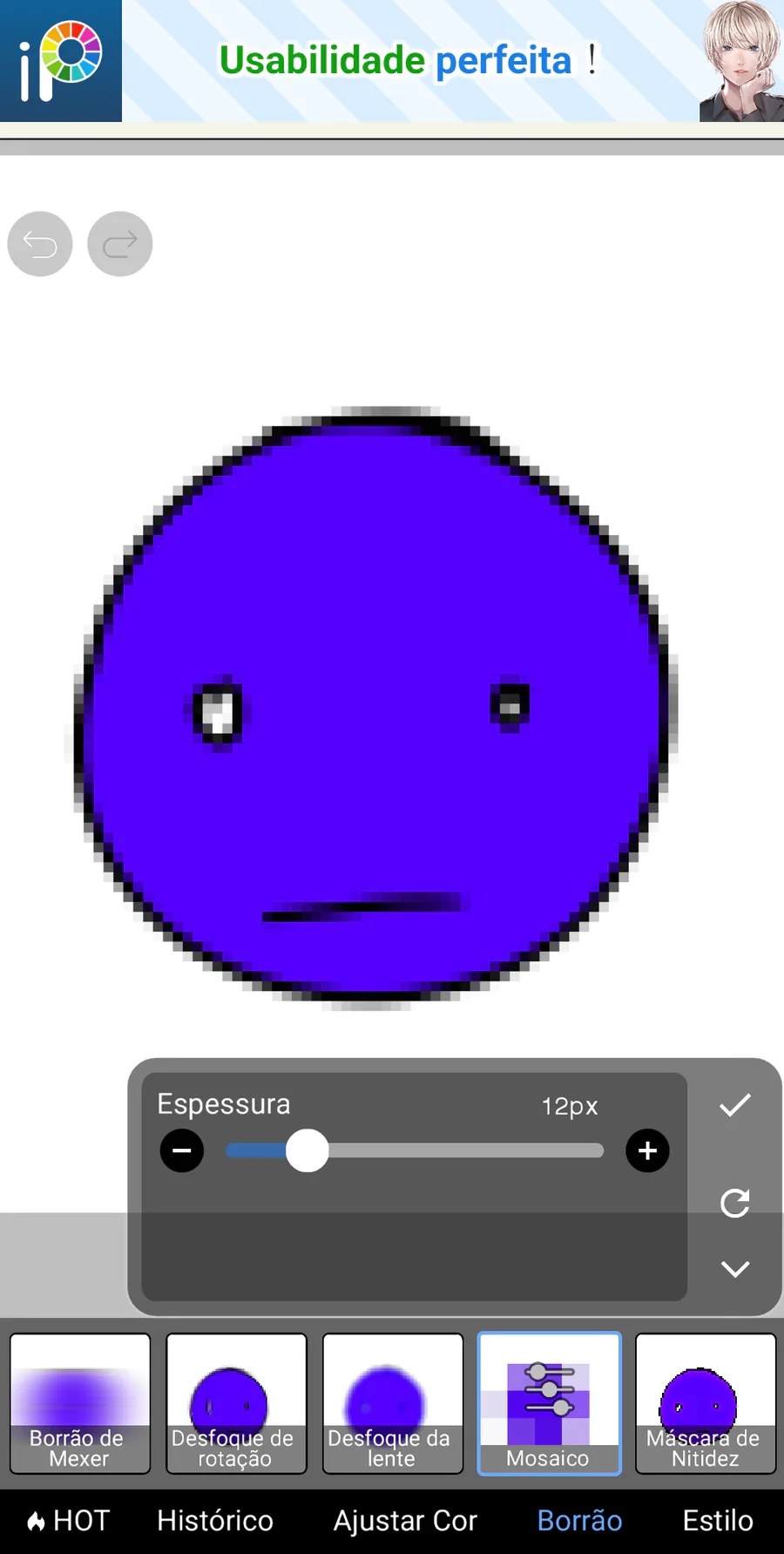The height and width of the screenshot is (1554, 784).
Task: Redo the last undone action
Action: 120,244
